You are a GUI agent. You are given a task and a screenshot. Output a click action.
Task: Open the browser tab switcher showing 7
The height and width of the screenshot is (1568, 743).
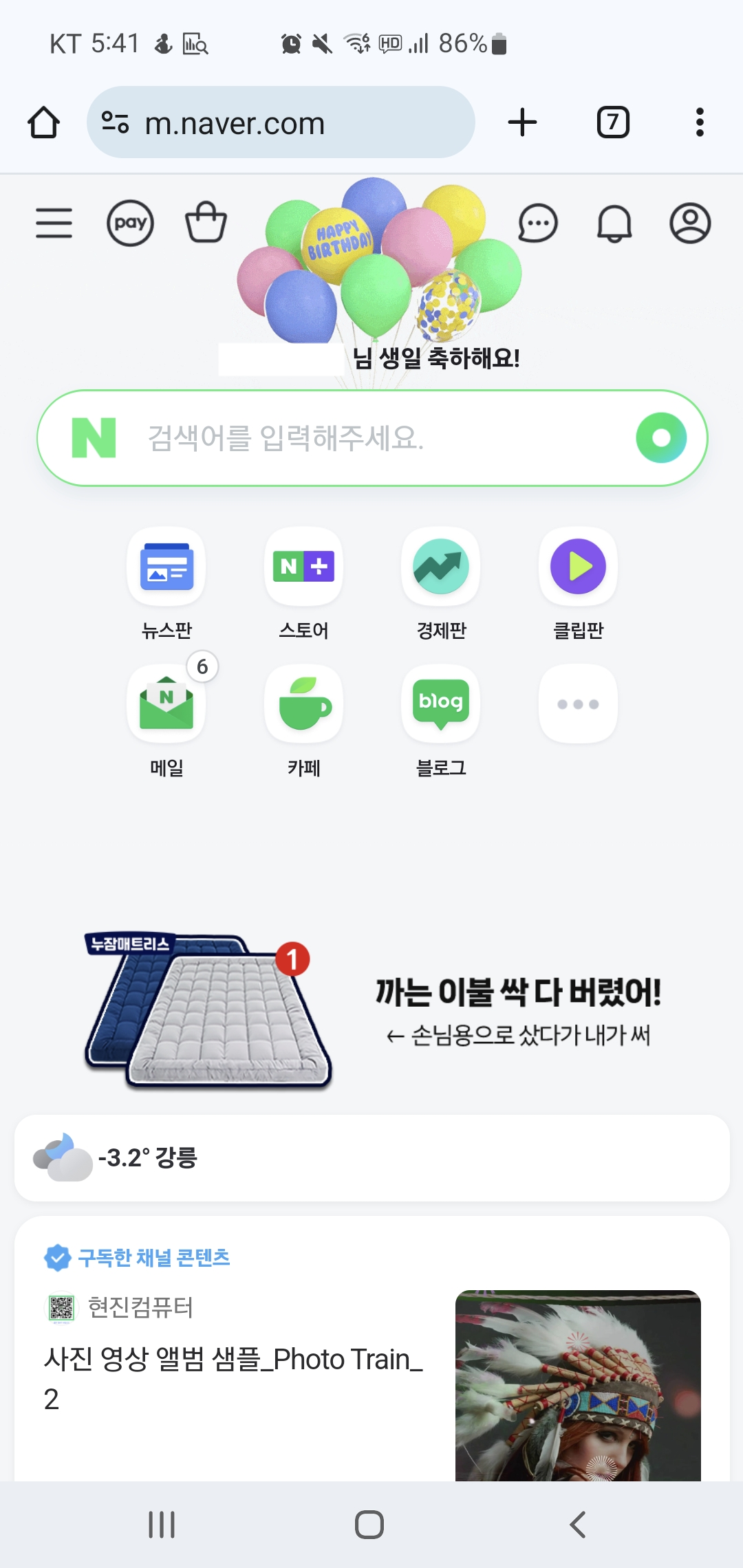[612, 123]
